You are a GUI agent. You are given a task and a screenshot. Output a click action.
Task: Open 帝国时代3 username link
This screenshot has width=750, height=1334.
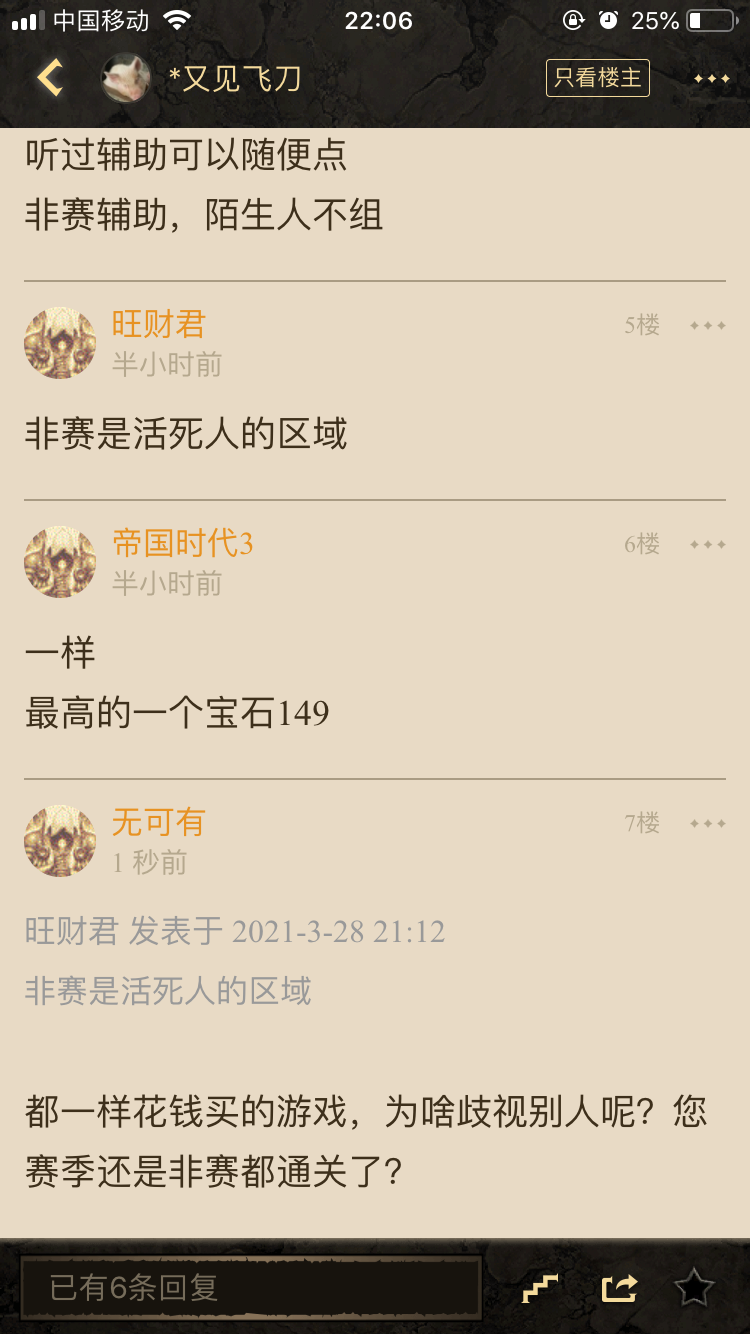[182, 543]
